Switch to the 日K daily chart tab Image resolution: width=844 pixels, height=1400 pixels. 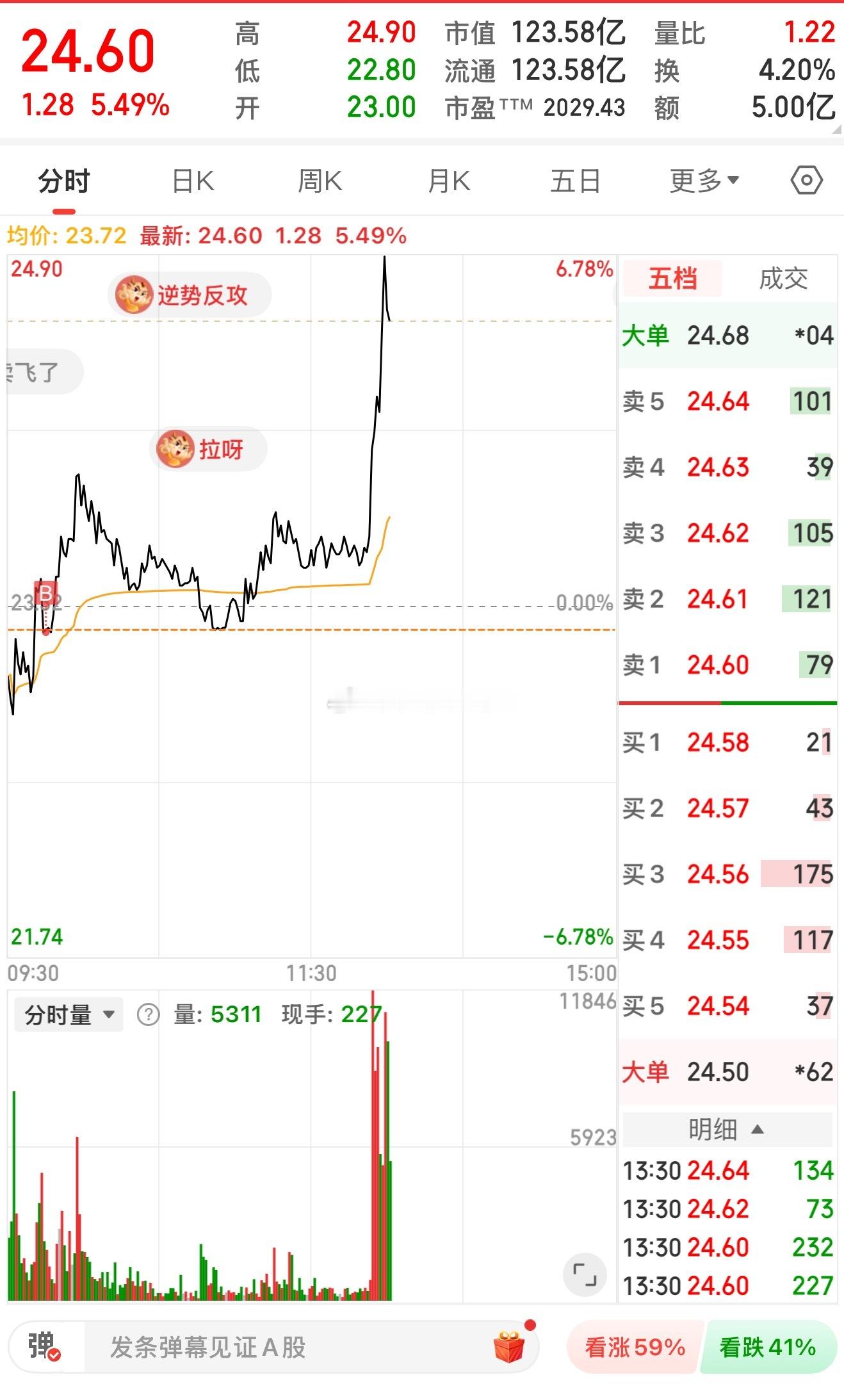[x=195, y=180]
